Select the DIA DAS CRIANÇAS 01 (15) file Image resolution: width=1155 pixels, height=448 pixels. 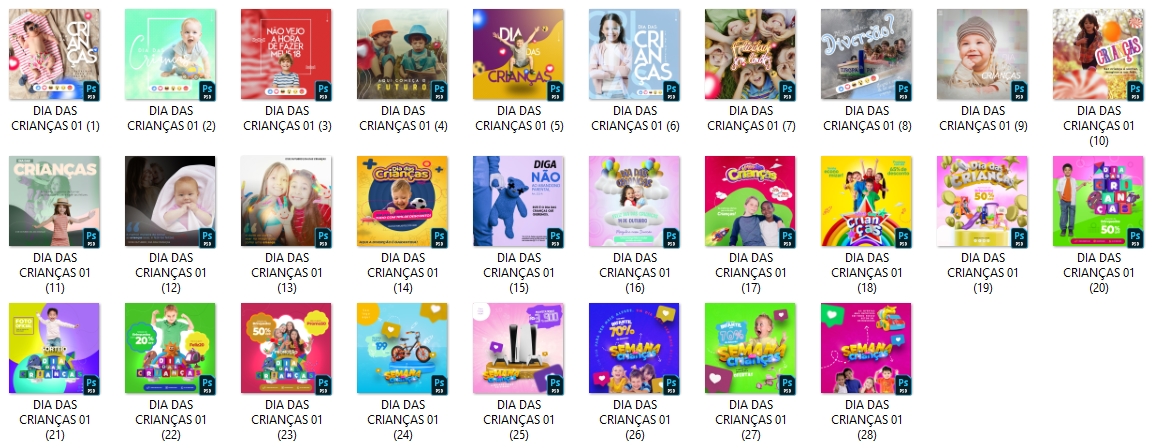(x=518, y=201)
